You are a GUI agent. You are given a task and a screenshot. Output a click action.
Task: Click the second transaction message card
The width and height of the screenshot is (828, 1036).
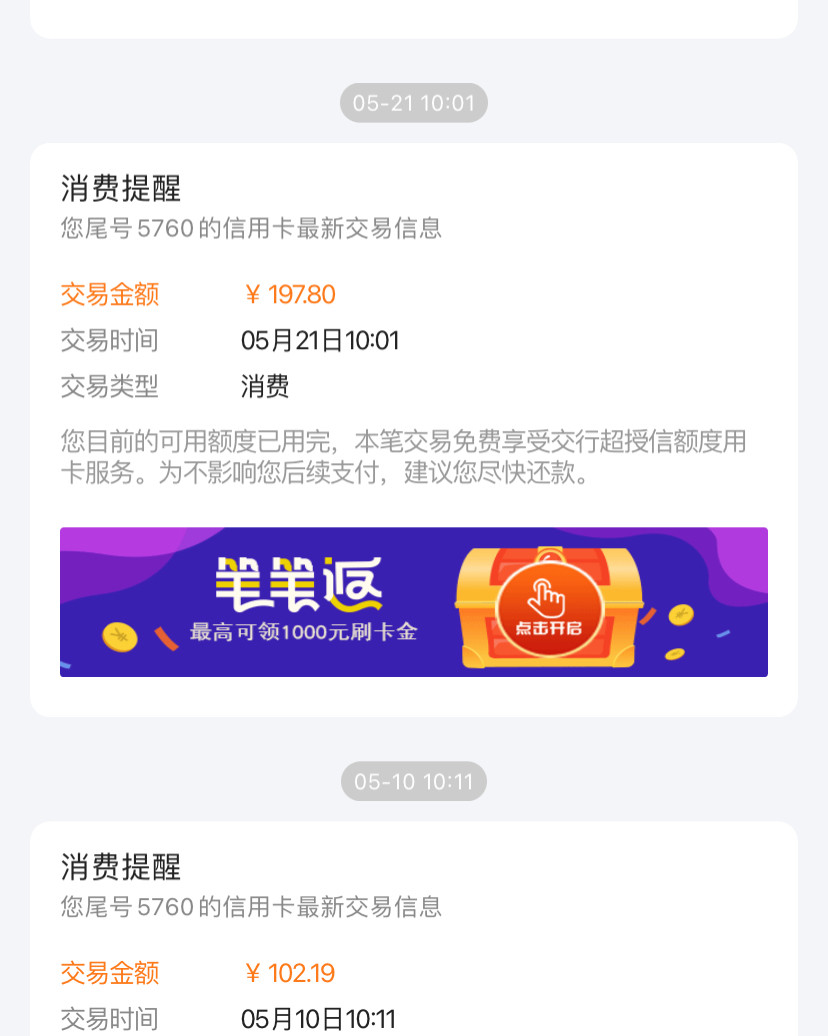(x=414, y=920)
